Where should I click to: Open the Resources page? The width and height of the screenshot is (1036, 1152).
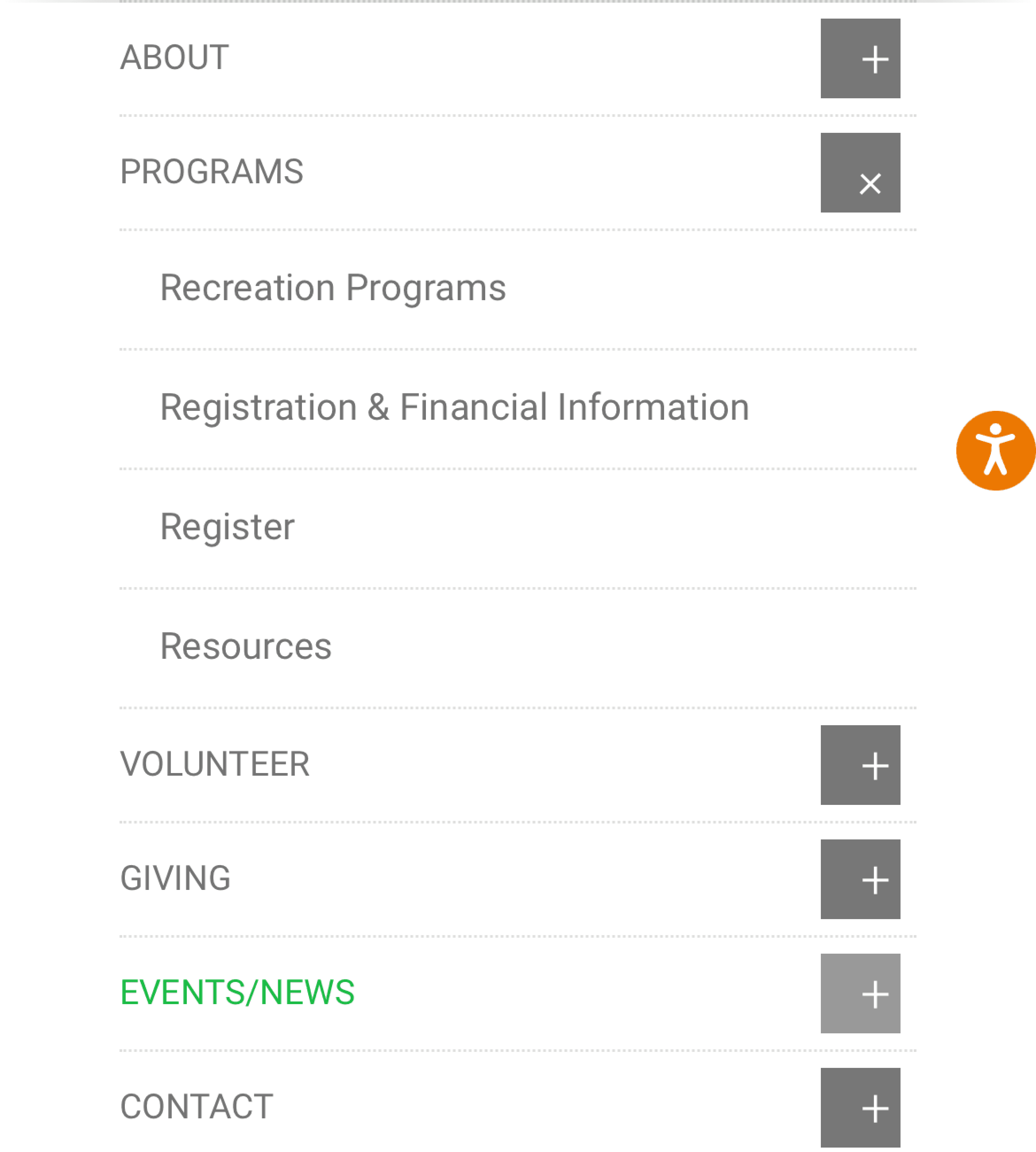pyautogui.click(x=245, y=647)
